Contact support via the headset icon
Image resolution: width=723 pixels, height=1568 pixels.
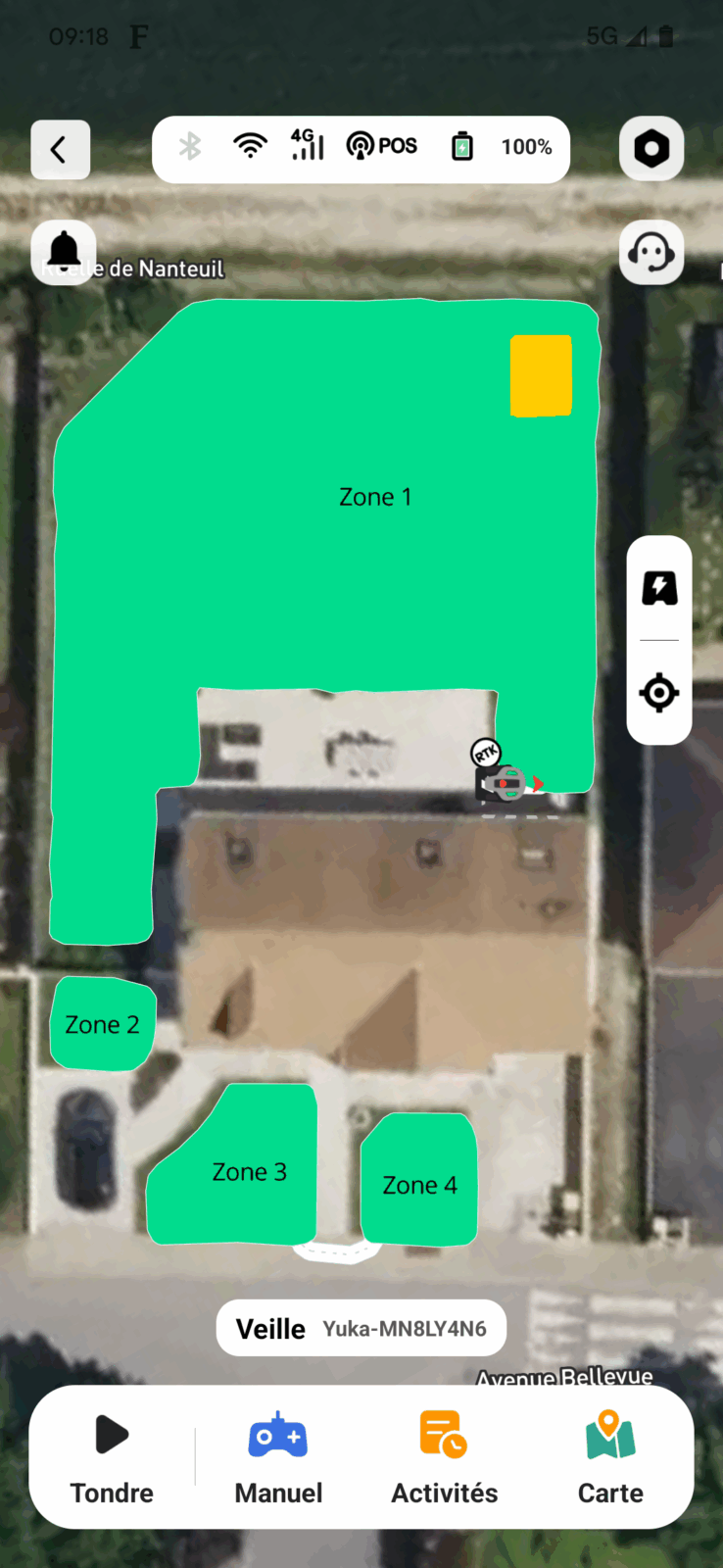[651, 253]
